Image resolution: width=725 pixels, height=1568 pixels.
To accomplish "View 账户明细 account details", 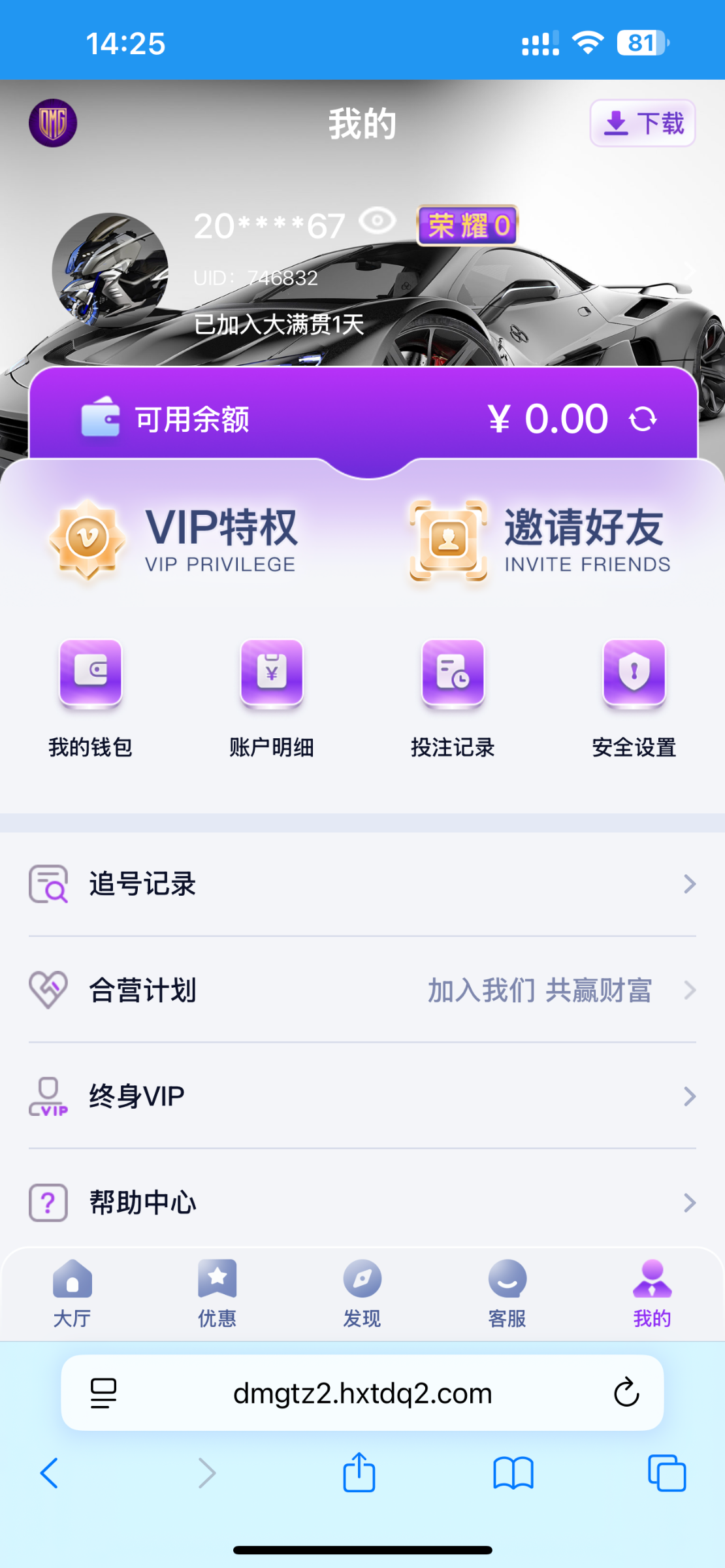I will [x=272, y=697].
